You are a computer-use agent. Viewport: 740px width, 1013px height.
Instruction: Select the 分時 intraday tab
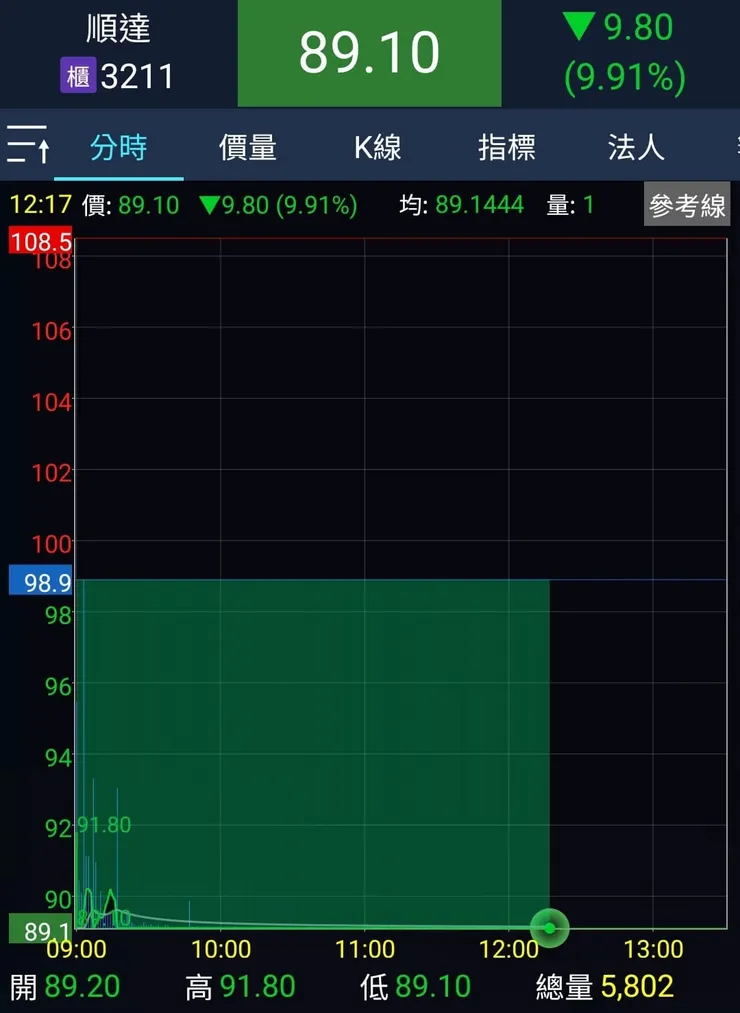coord(119,146)
